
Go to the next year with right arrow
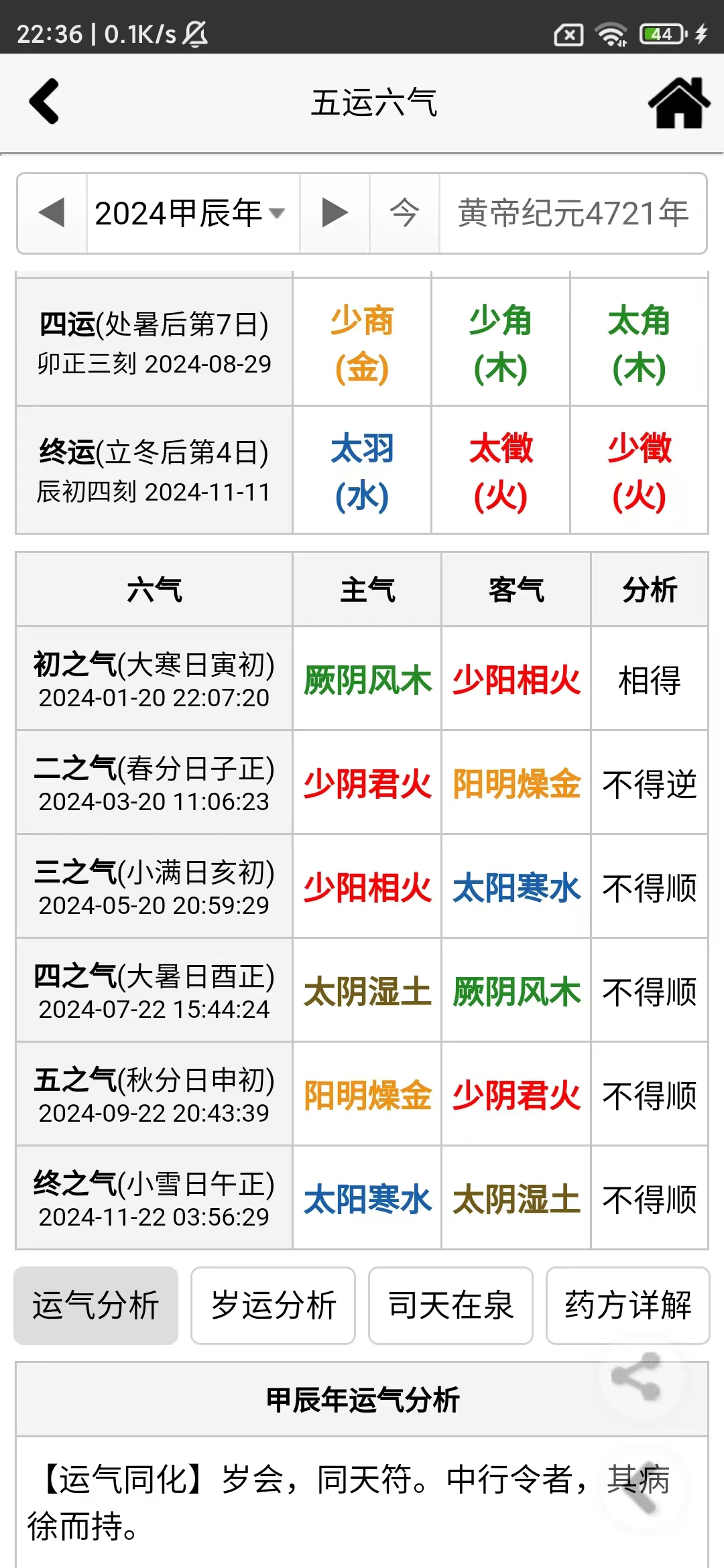[x=335, y=213]
